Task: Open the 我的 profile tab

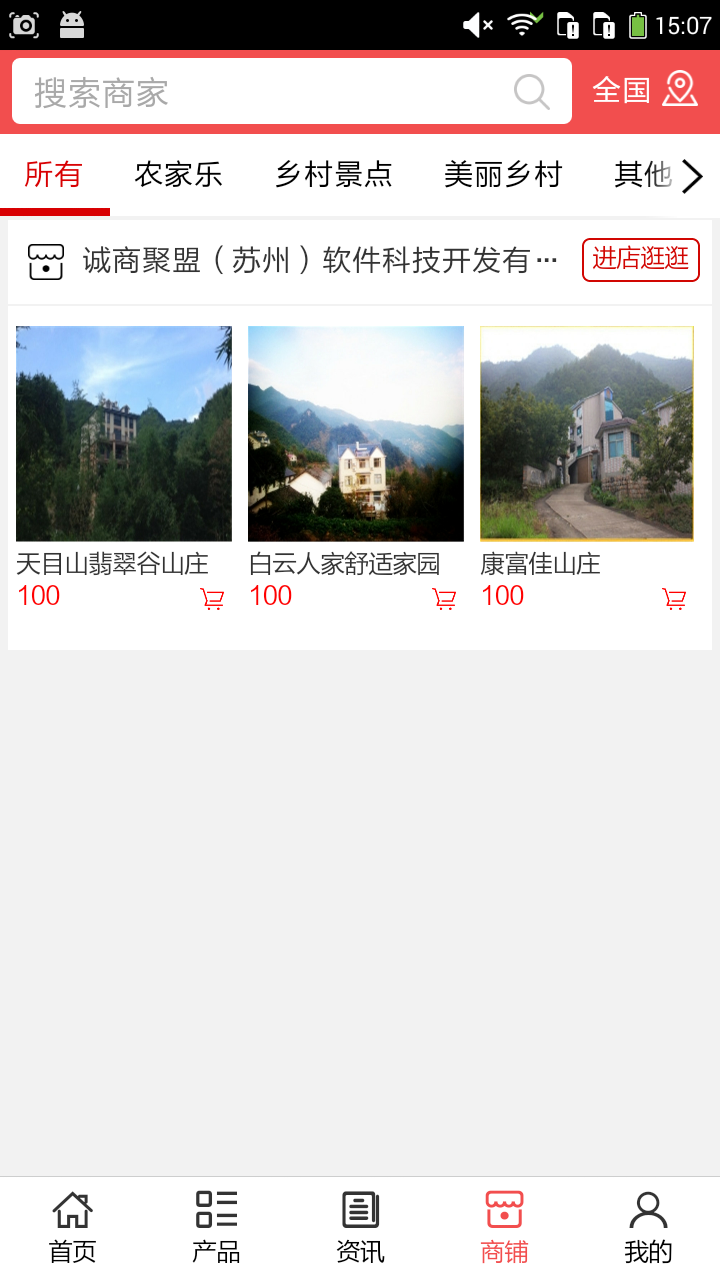Action: [x=648, y=1228]
